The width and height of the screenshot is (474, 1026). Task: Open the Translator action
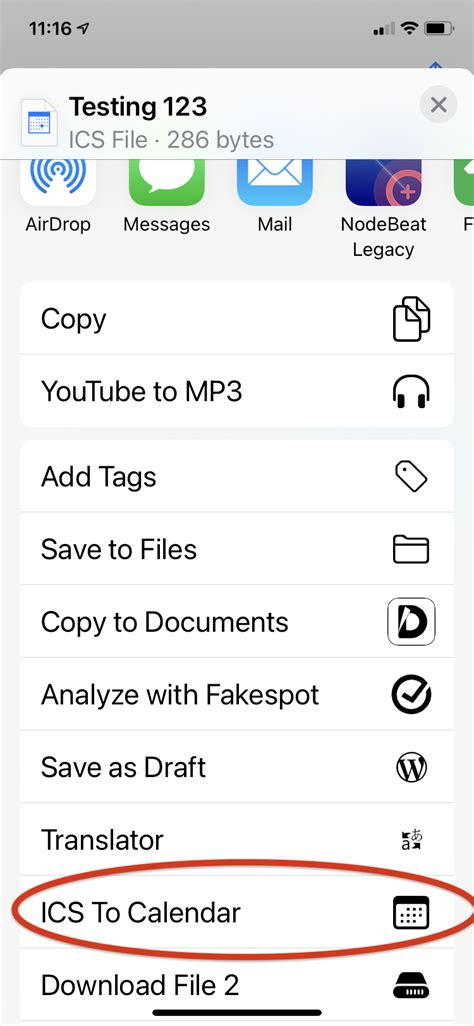point(237,840)
